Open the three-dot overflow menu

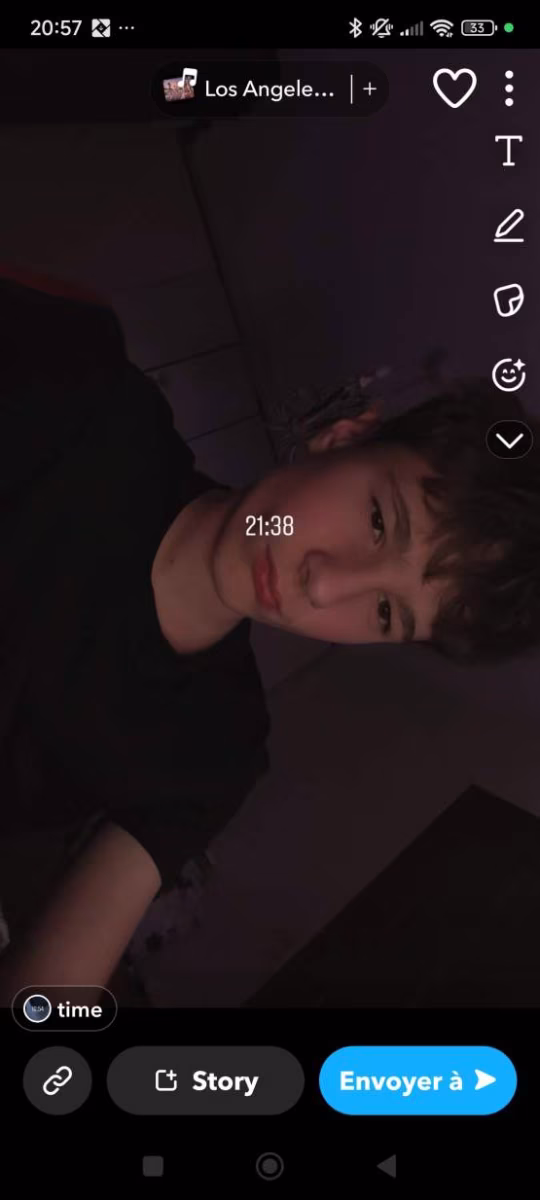tap(509, 89)
